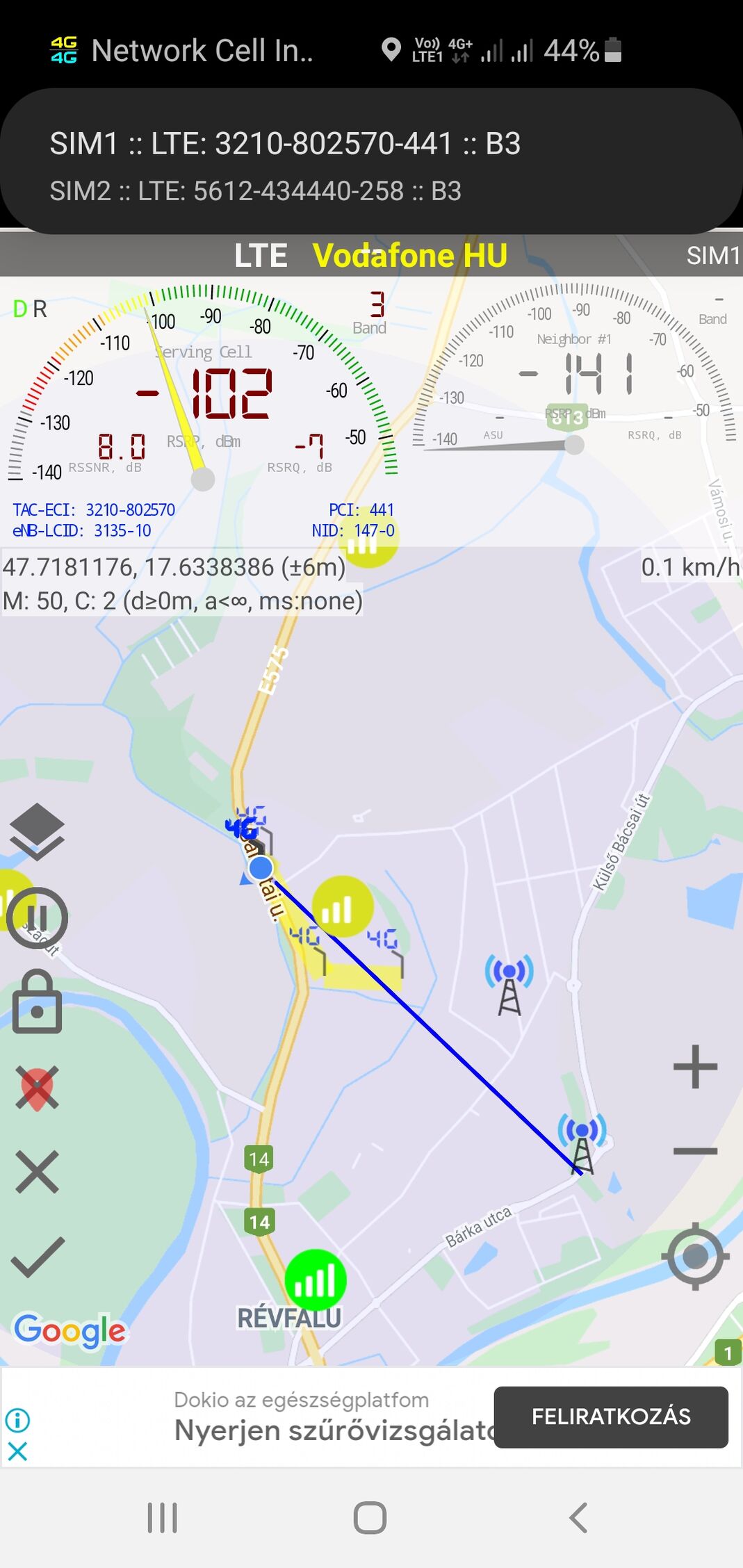
Task: Zoom out the map with minus
Action: click(x=694, y=1152)
